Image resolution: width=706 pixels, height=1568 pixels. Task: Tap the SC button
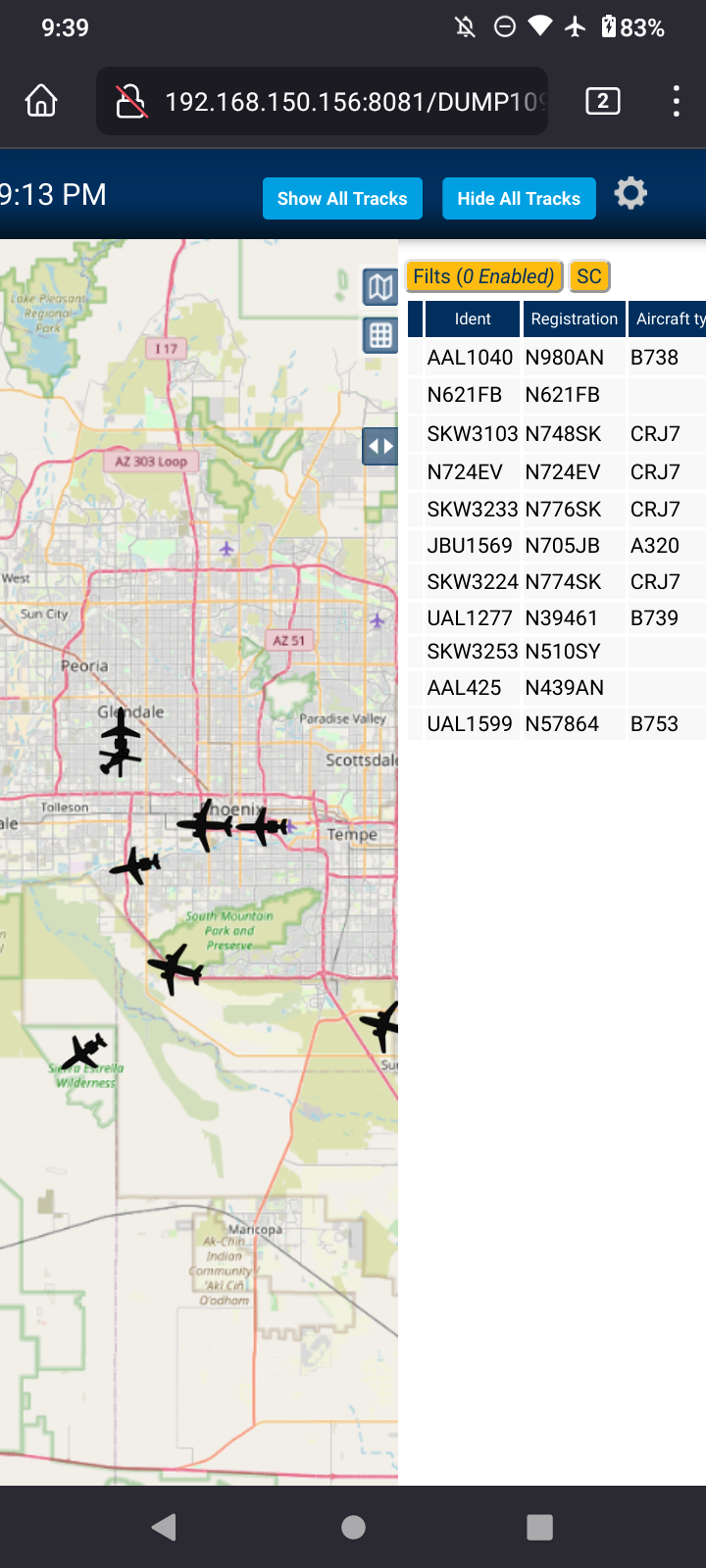point(589,276)
